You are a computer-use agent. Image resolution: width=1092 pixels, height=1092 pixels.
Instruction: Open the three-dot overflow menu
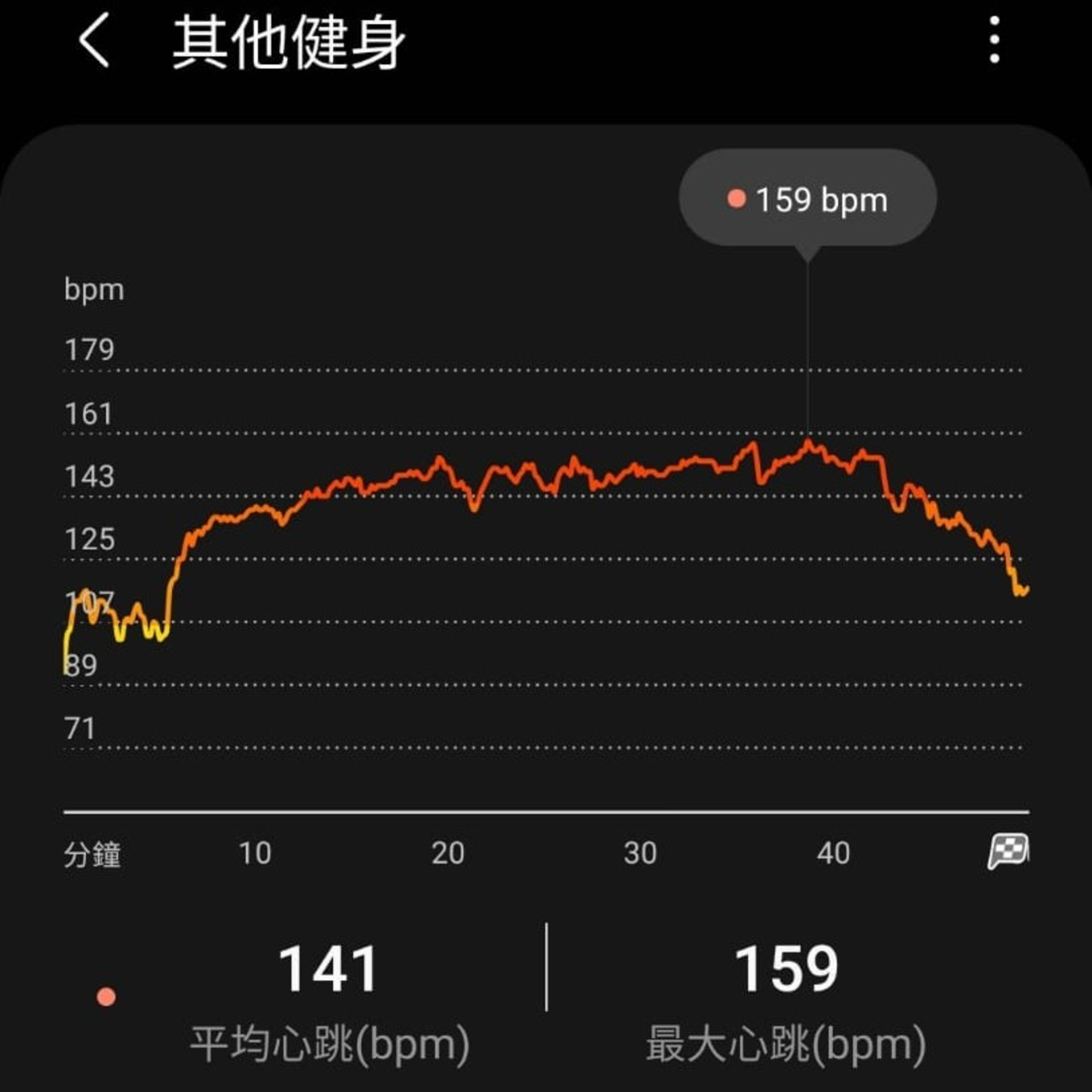[x=994, y=40]
